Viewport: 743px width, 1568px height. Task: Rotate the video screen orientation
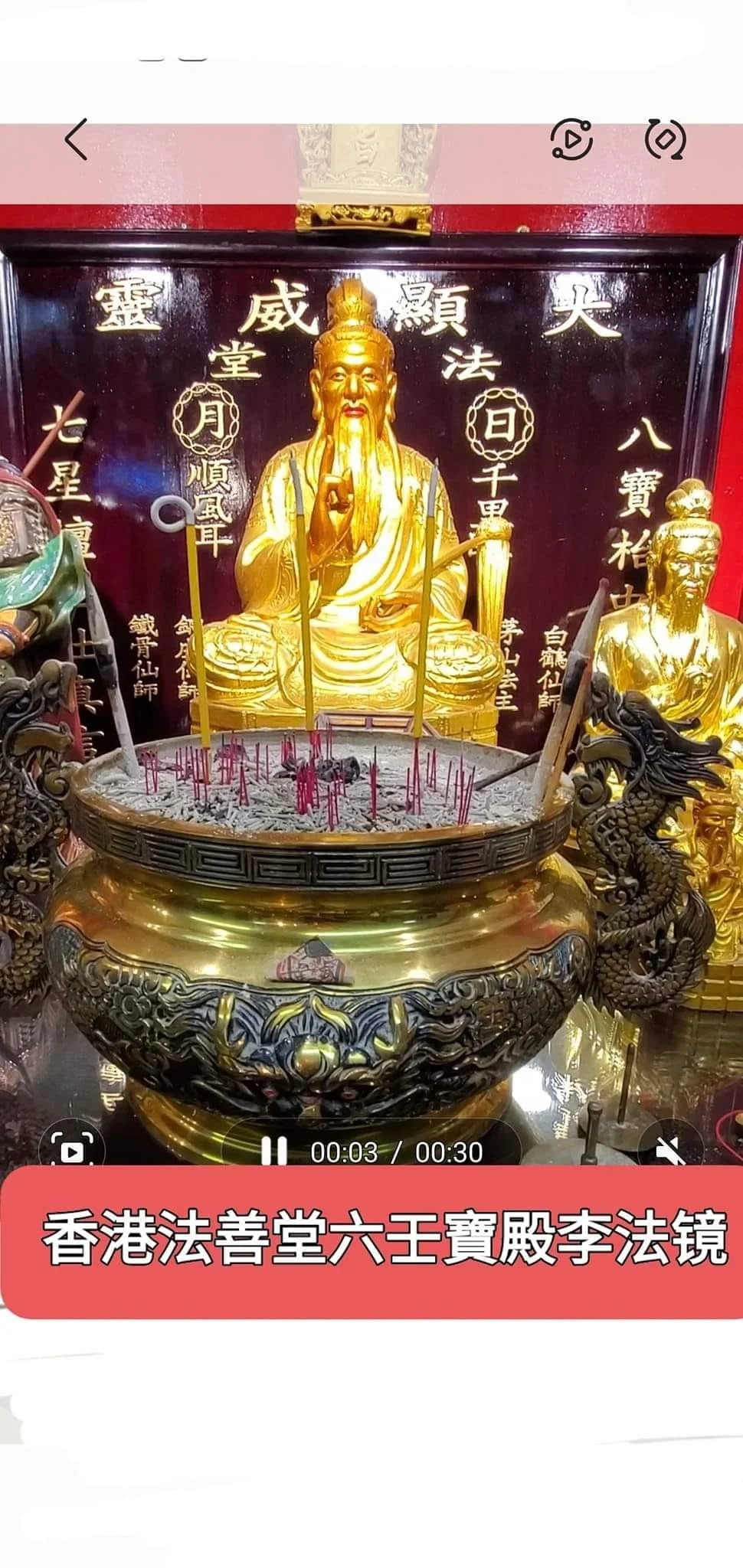pyautogui.click(x=665, y=139)
